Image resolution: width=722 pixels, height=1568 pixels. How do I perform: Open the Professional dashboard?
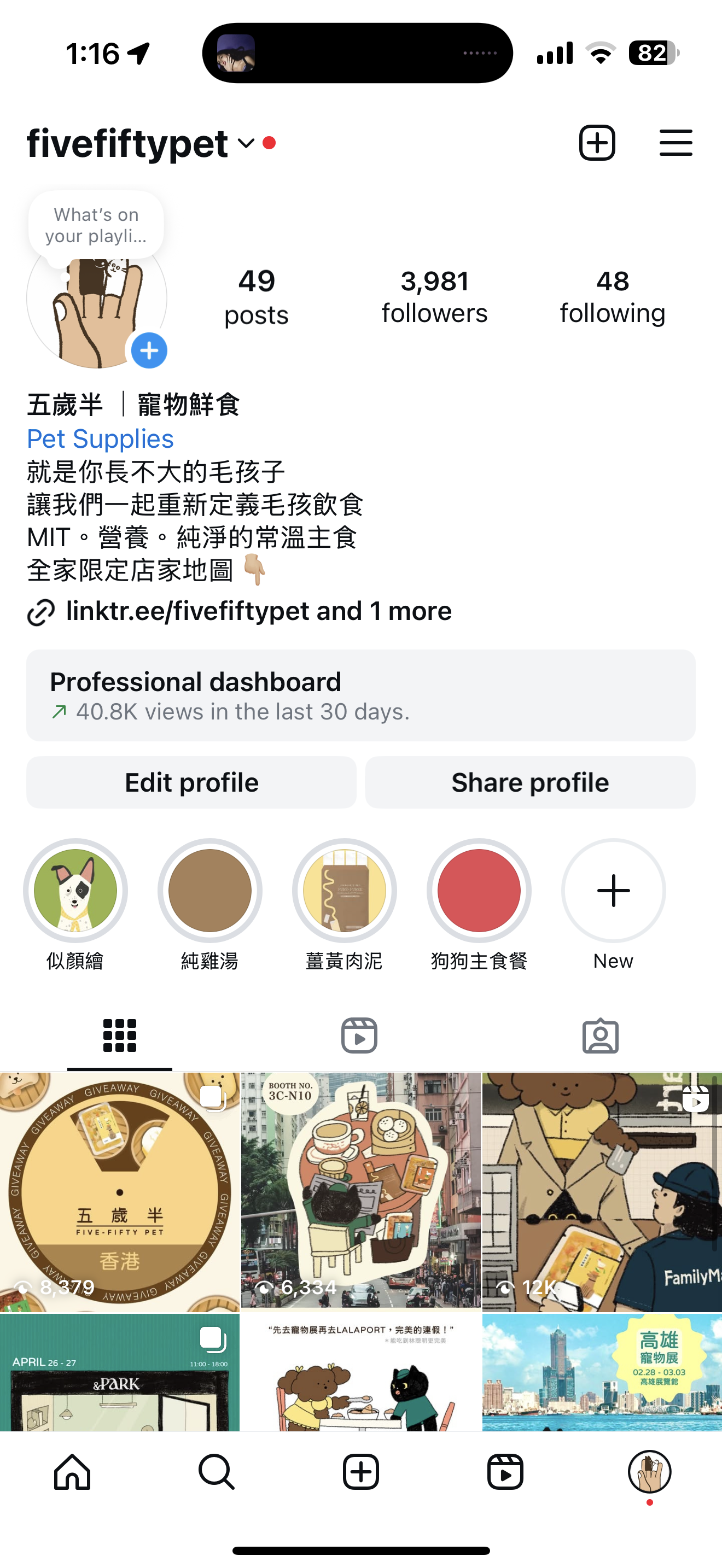361,695
